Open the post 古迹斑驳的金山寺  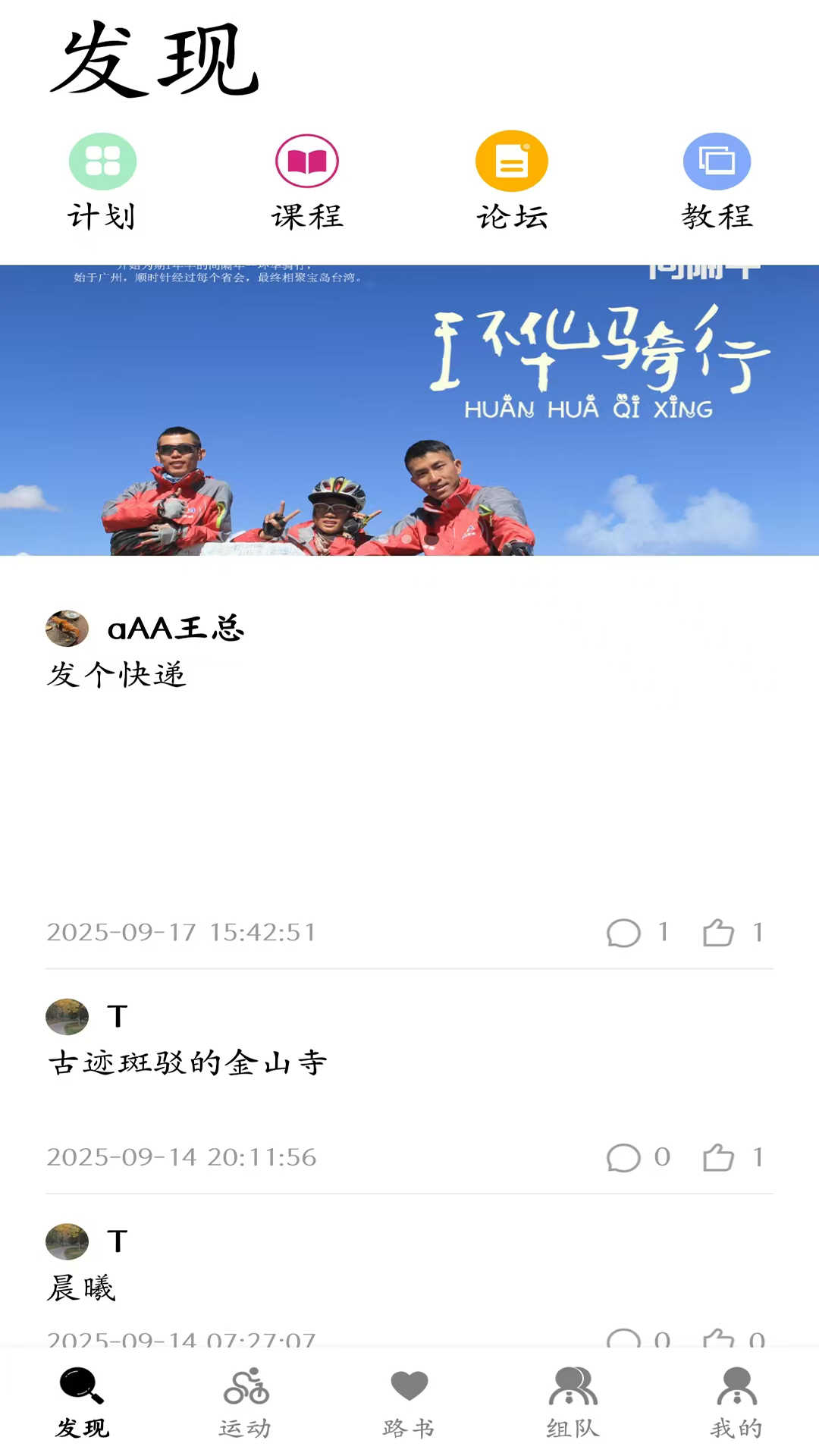click(186, 1062)
